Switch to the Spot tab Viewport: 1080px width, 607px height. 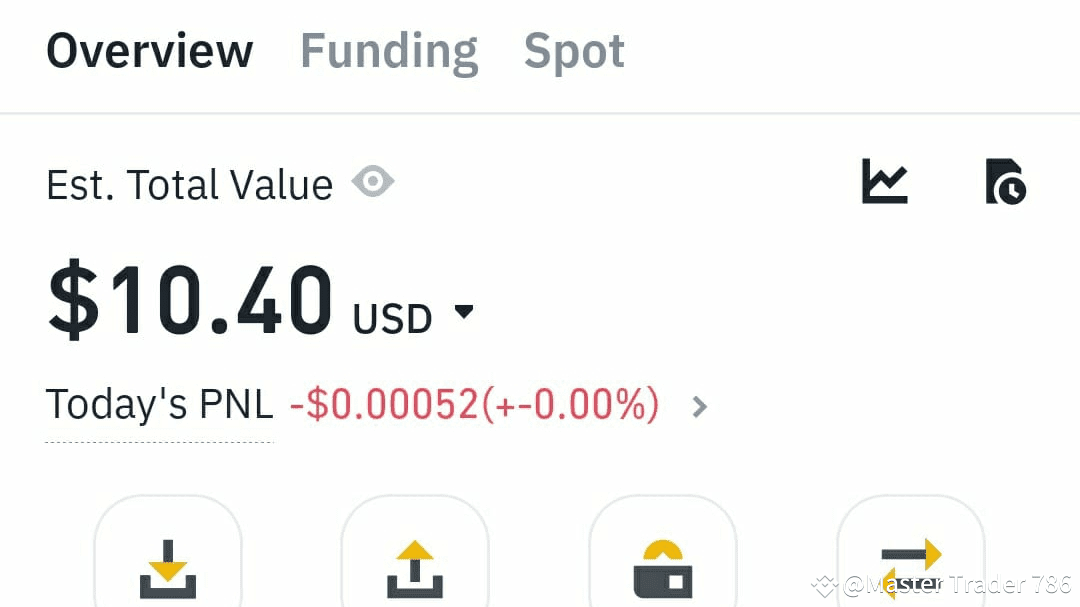pos(574,52)
